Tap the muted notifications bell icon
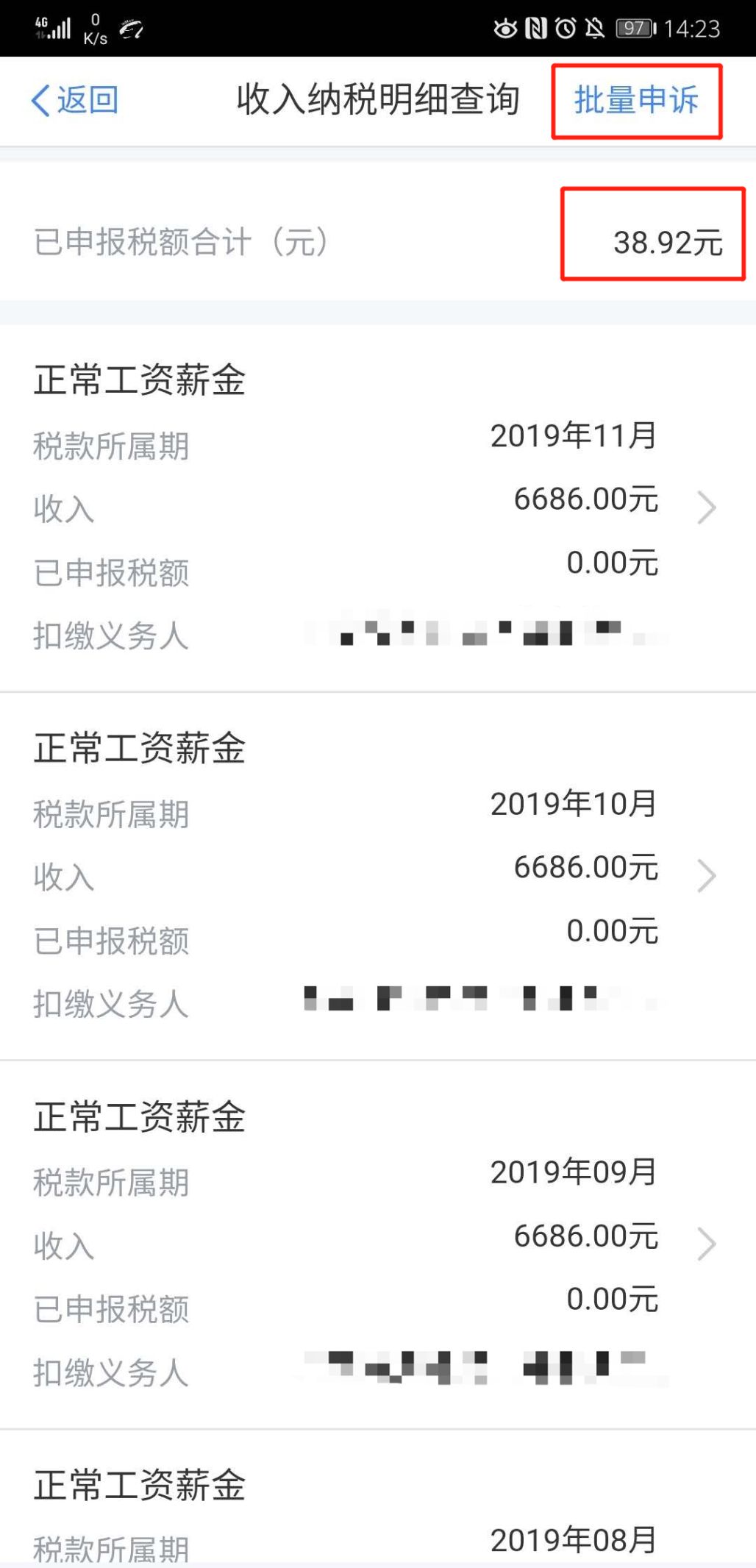 pyautogui.click(x=596, y=26)
